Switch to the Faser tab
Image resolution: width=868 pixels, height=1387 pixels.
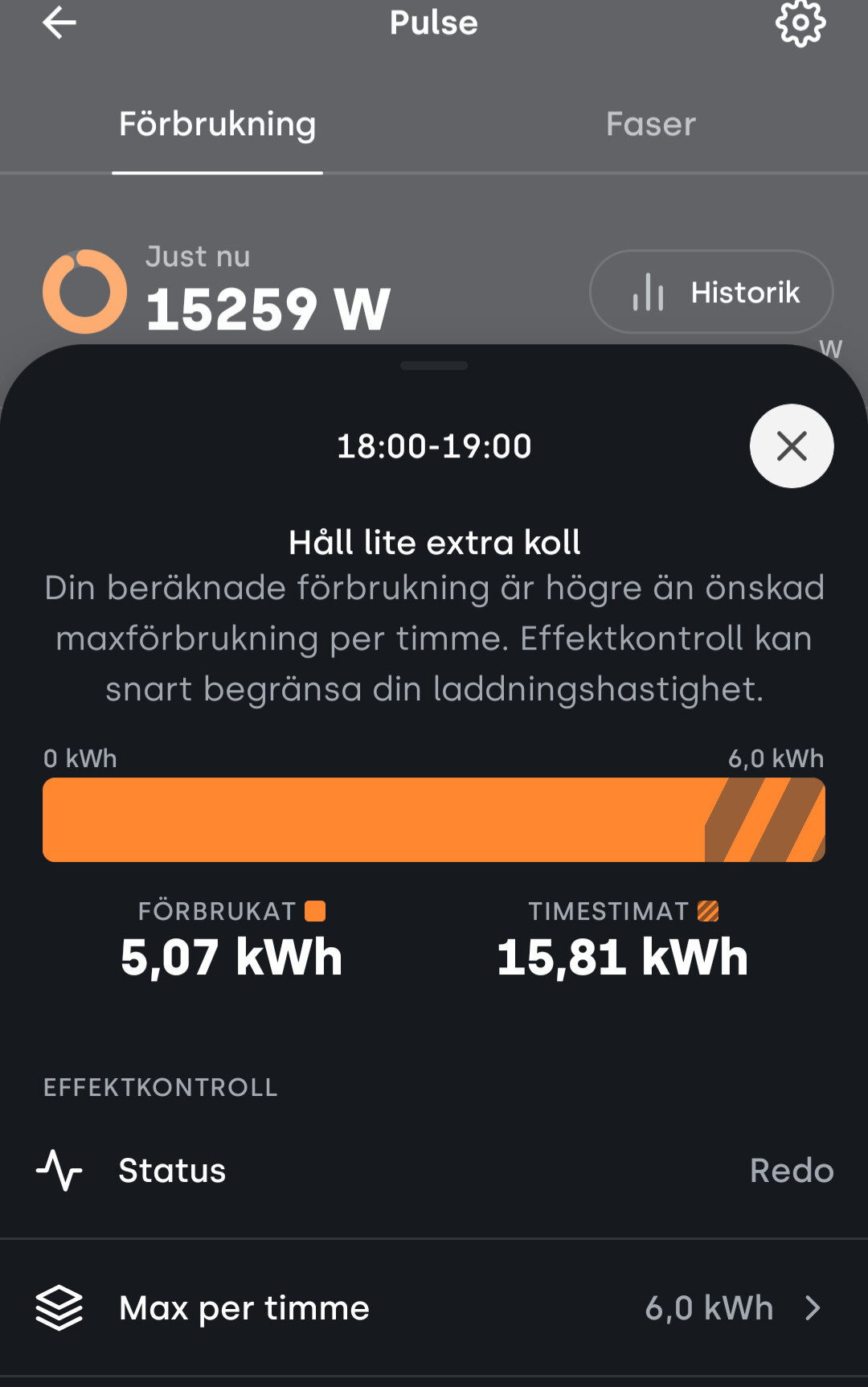coord(650,125)
